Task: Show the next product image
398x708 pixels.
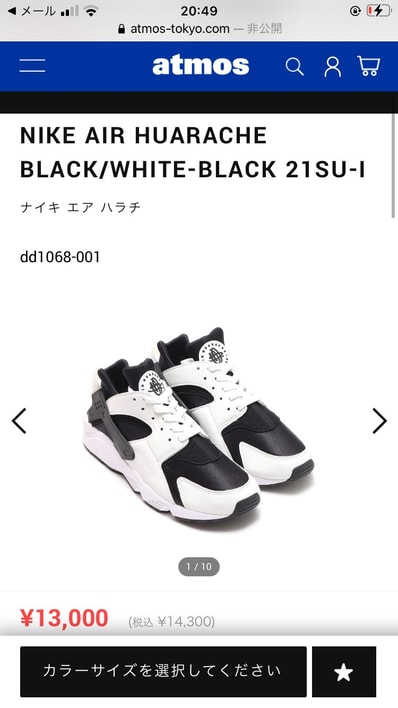Action: [x=379, y=421]
